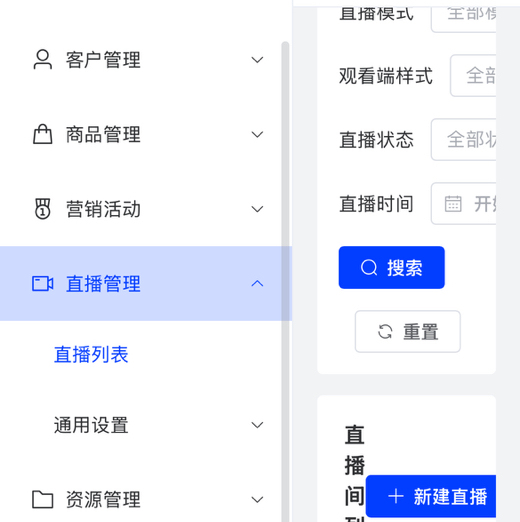
Task: Expand the 客户管理 menu
Action: (x=146, y=60)
